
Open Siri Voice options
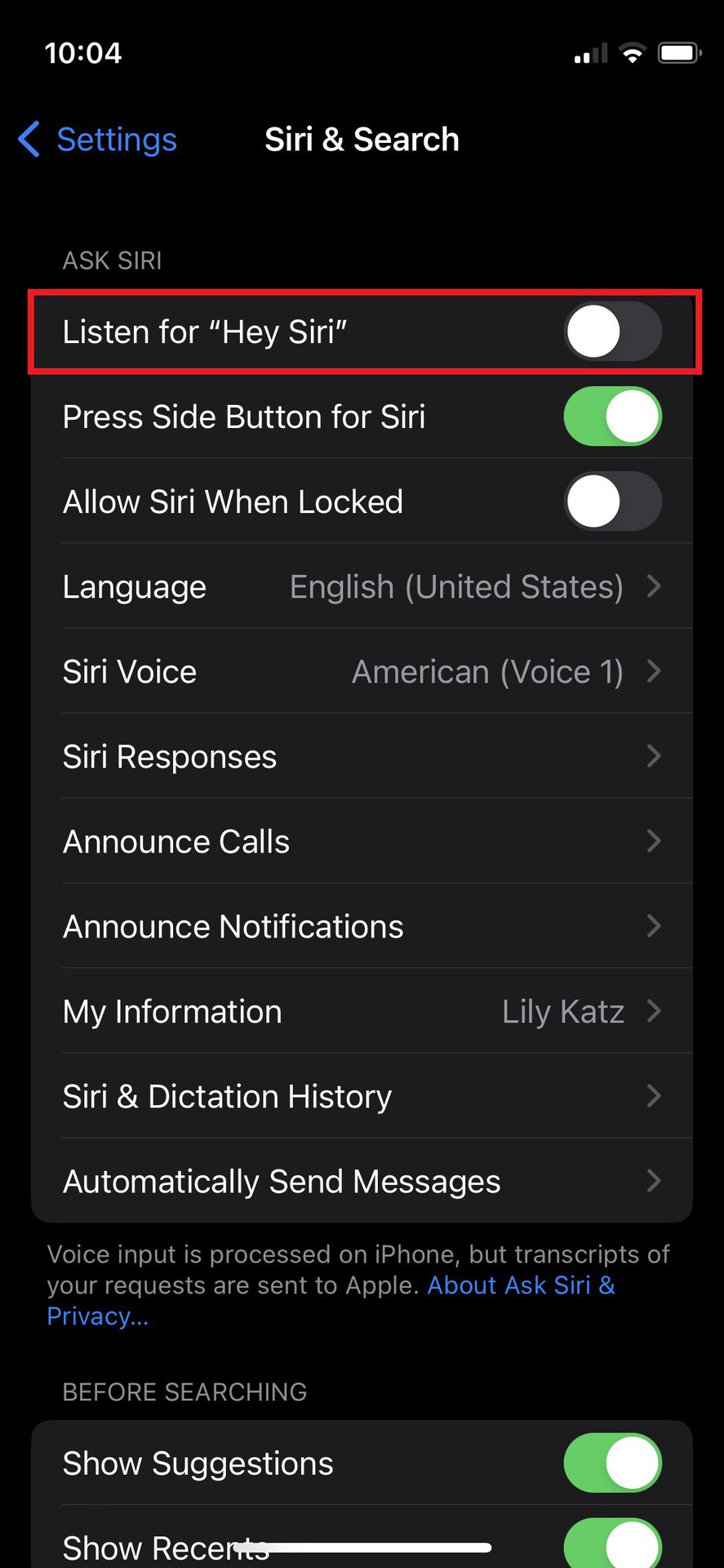(362, 671)
